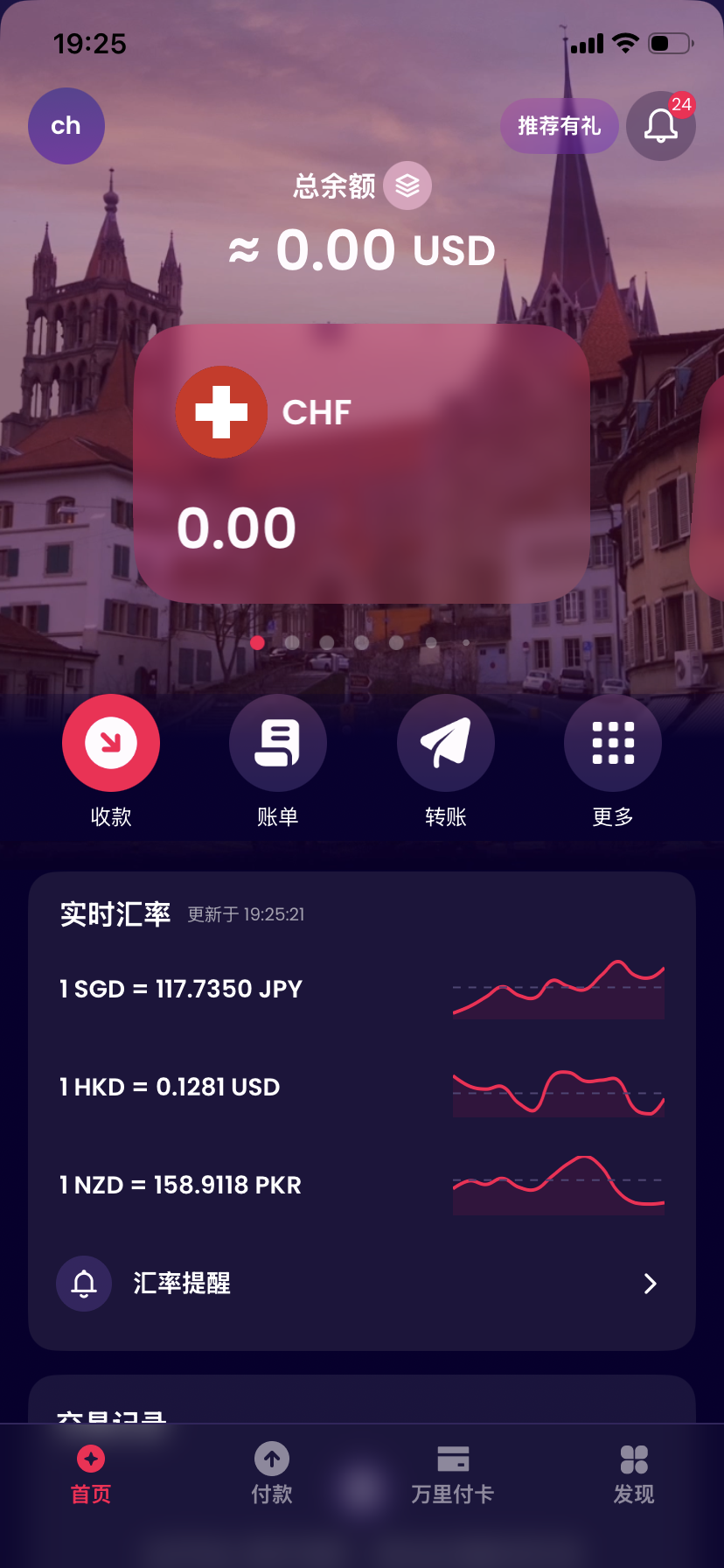Open the ch profile avatar
Image resolution: width=724 pixels, height=1568 pixels.
point(66,126)
